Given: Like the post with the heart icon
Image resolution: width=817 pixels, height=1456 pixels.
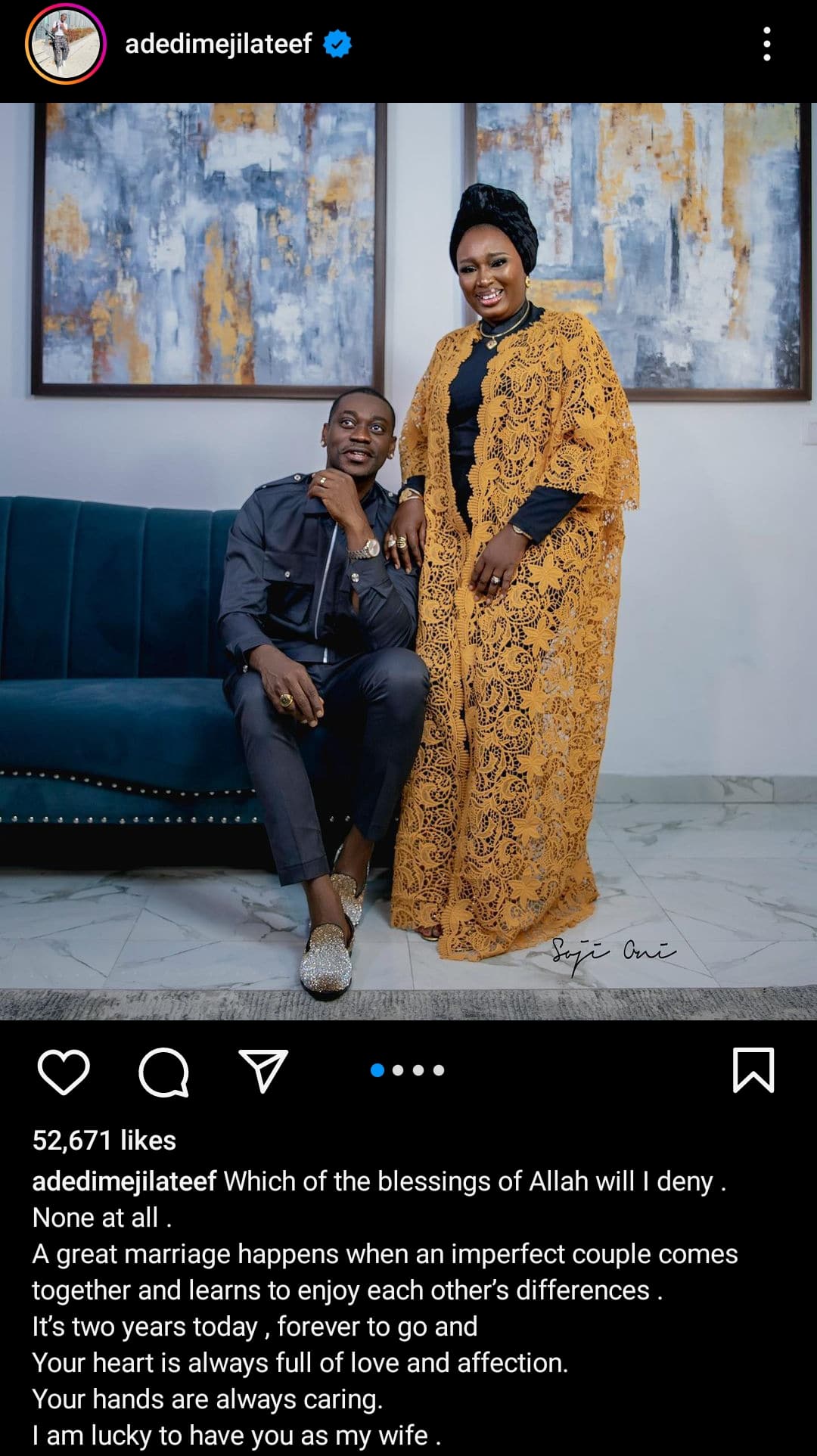Looking at the screenshot, I should tap(64, 1071).
